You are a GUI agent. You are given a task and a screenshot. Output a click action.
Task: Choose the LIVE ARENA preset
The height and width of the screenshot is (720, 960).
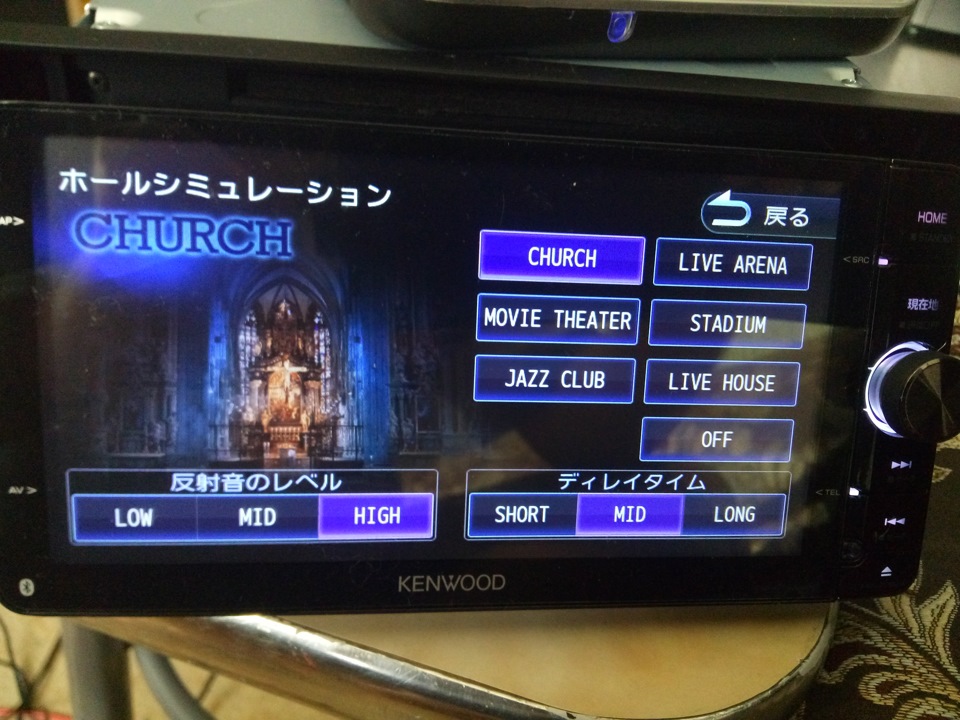pos(732,264)
